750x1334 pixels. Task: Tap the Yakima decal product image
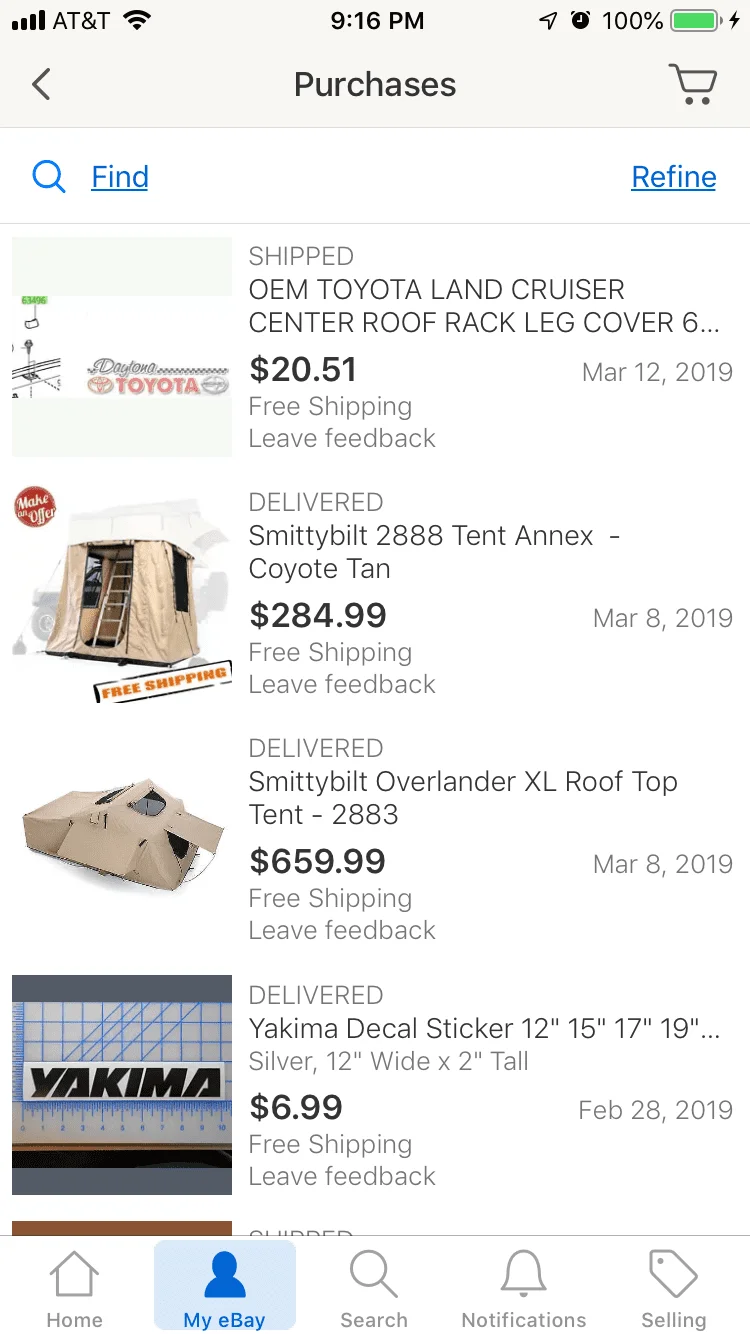(x=122, y=1085)
